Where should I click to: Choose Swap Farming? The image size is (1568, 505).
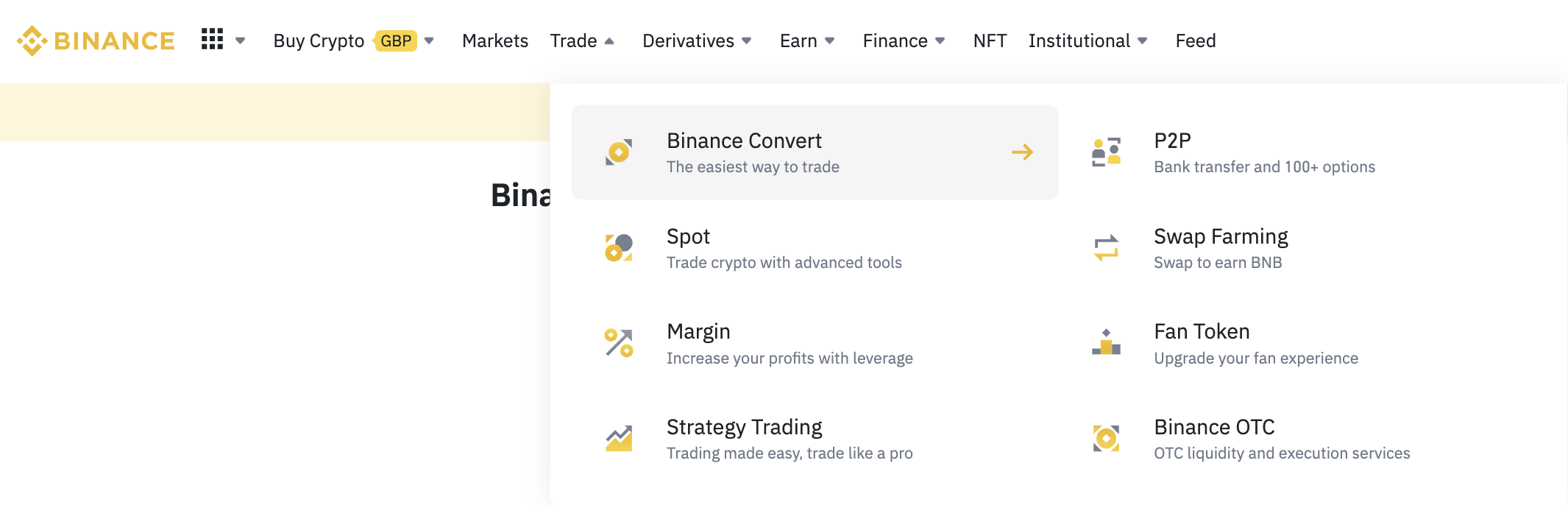pyautogui.click(x=1220, y=247)
